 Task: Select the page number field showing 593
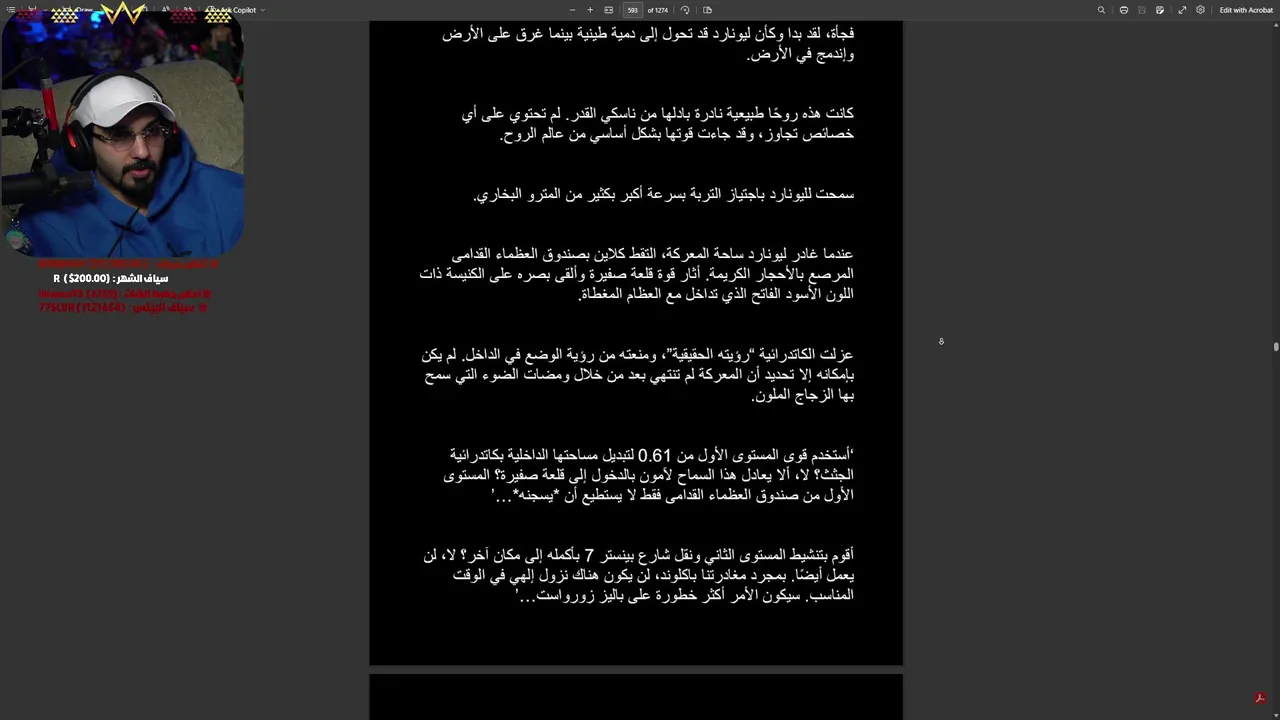click(632, 10)
